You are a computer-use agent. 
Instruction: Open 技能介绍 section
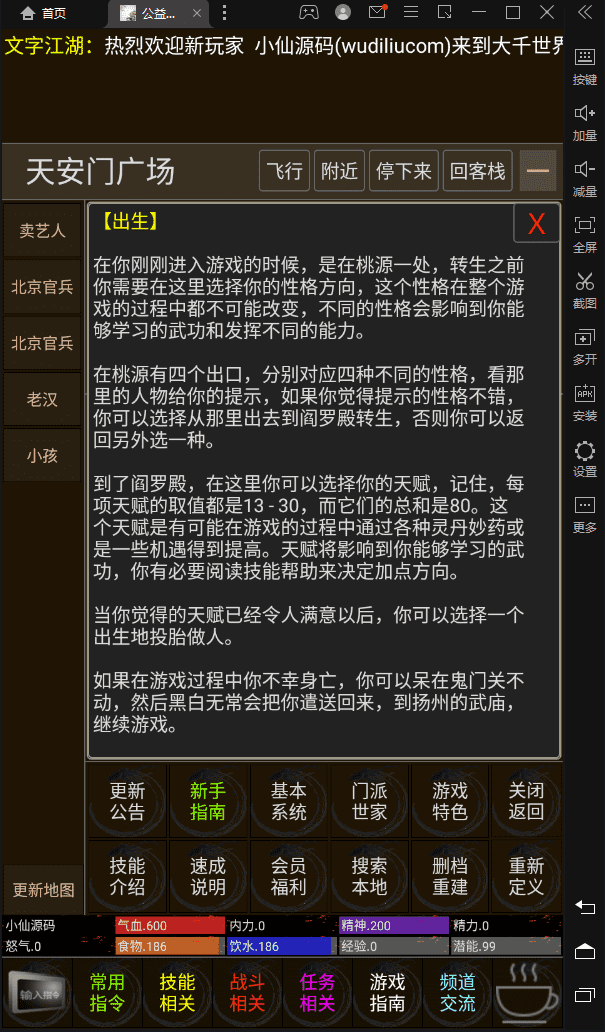click(127, 876)
